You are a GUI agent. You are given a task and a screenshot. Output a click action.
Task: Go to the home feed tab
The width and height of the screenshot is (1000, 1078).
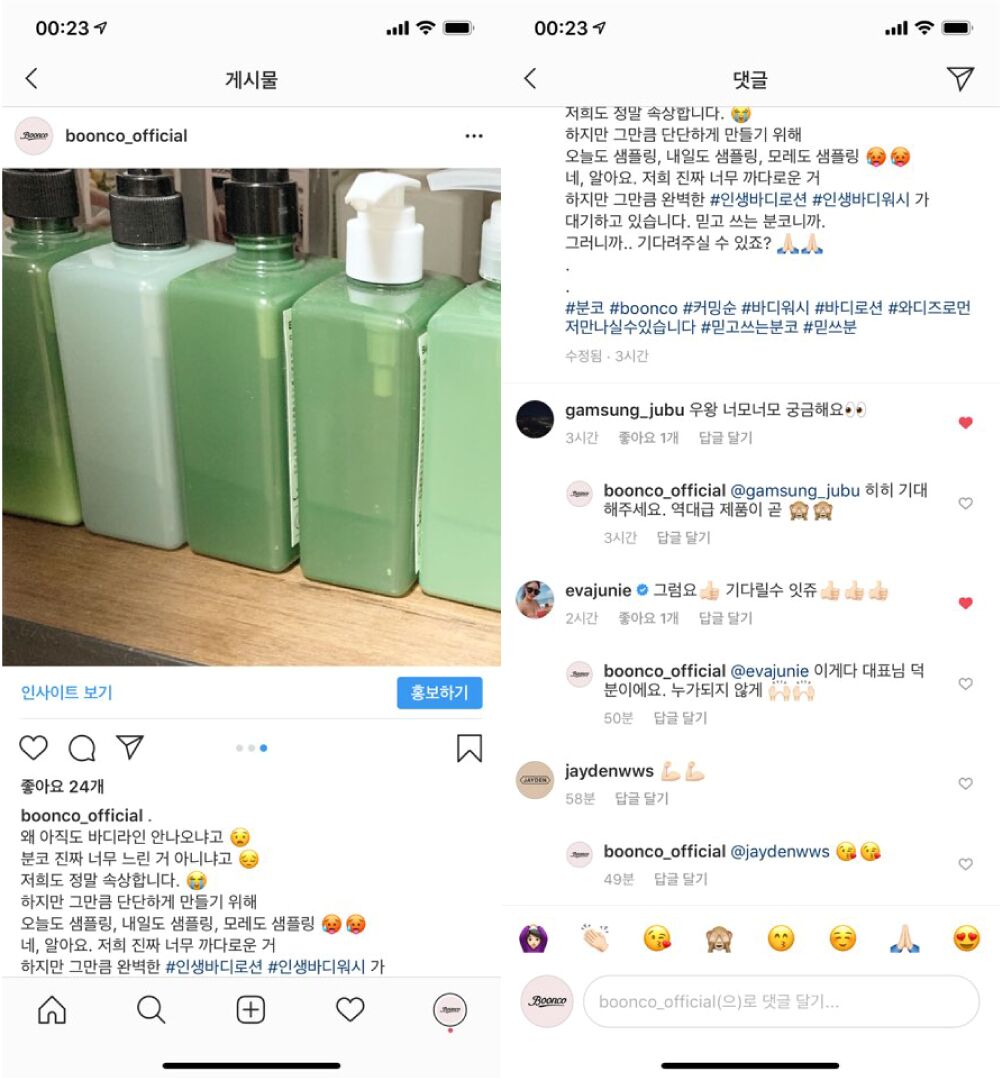pos(51,1010)
